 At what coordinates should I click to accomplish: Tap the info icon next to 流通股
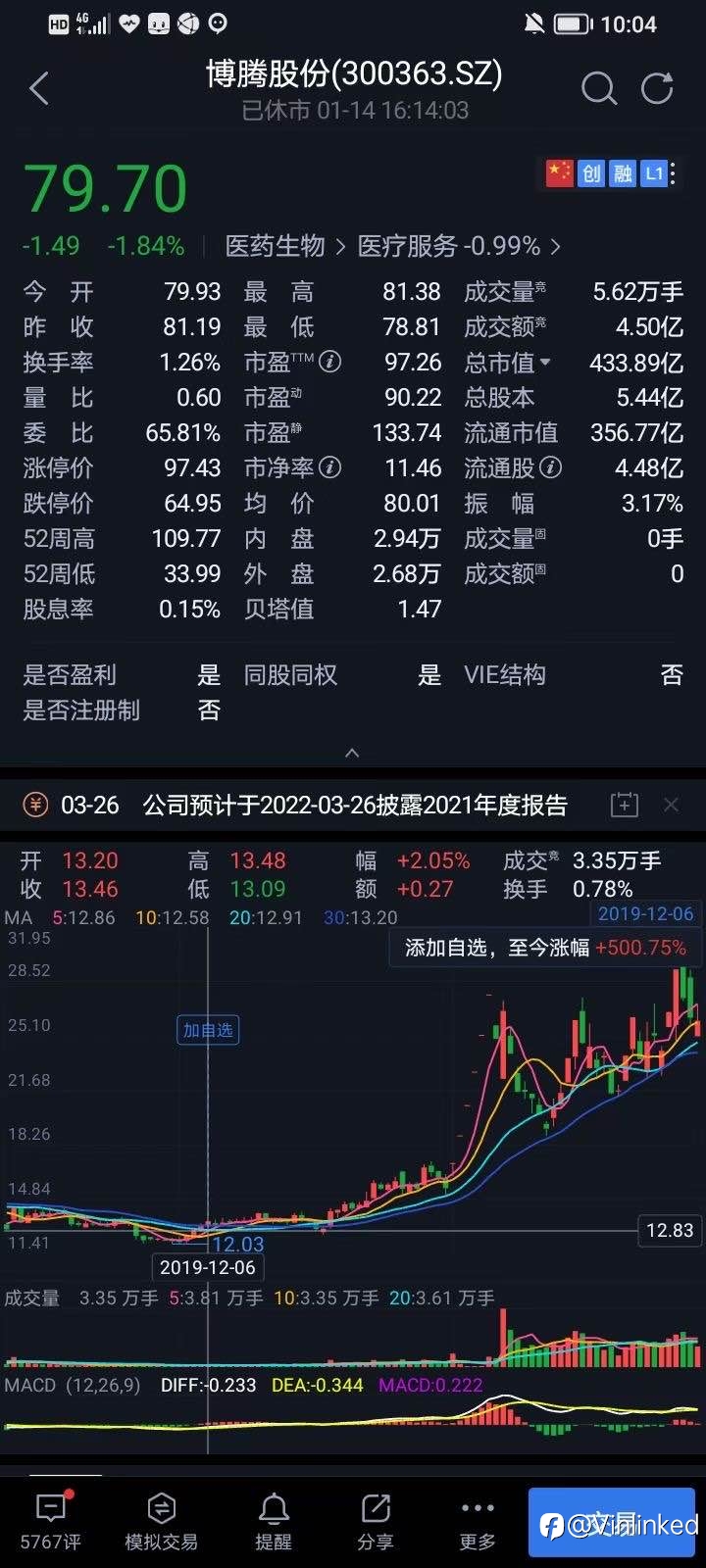pyautogui.click(x=551, y=467)
